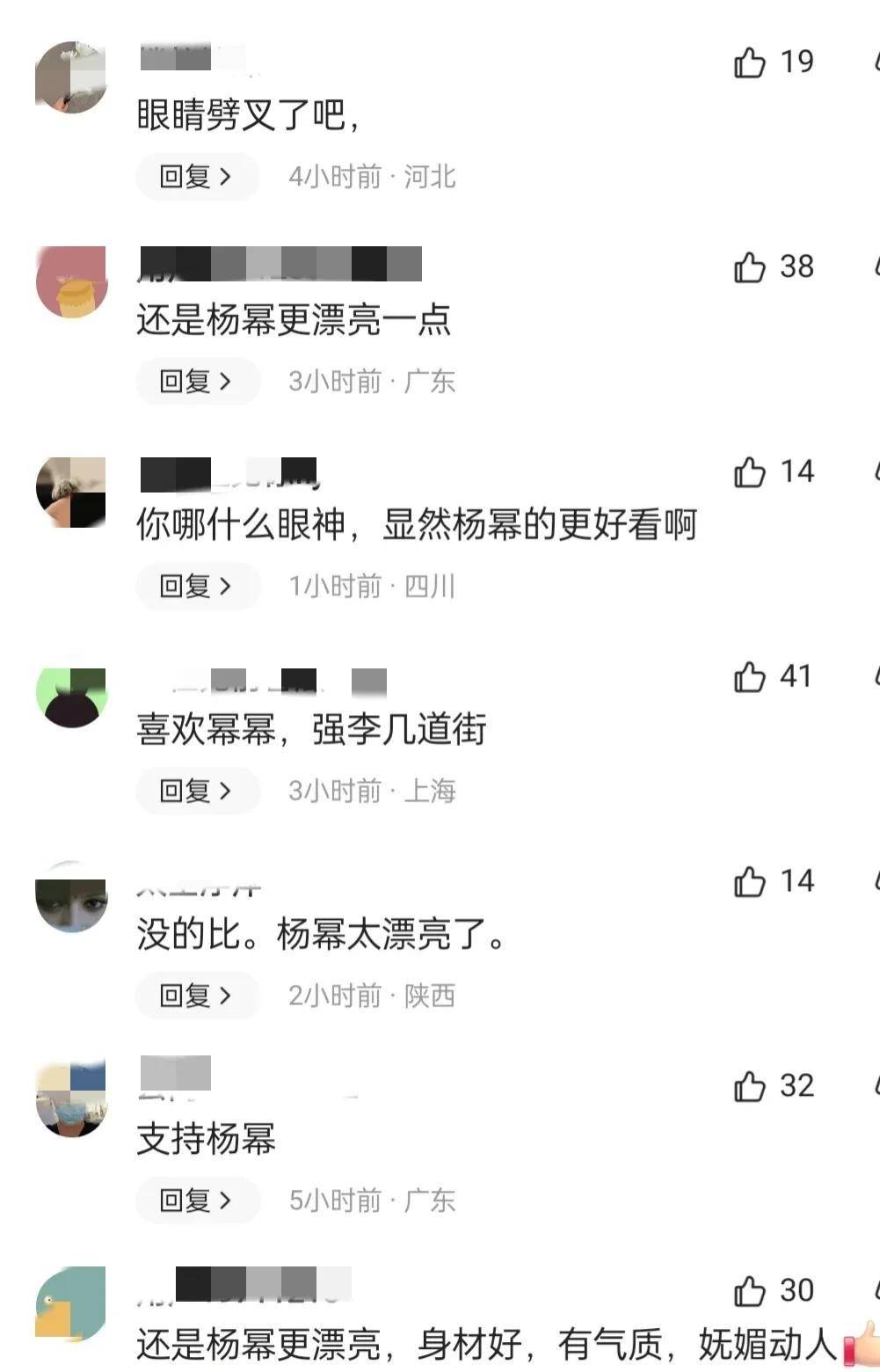The image size is (880, 1372).
Task: Reply to the comment 眼睛劈叉了吧
Action: (197, 177)
